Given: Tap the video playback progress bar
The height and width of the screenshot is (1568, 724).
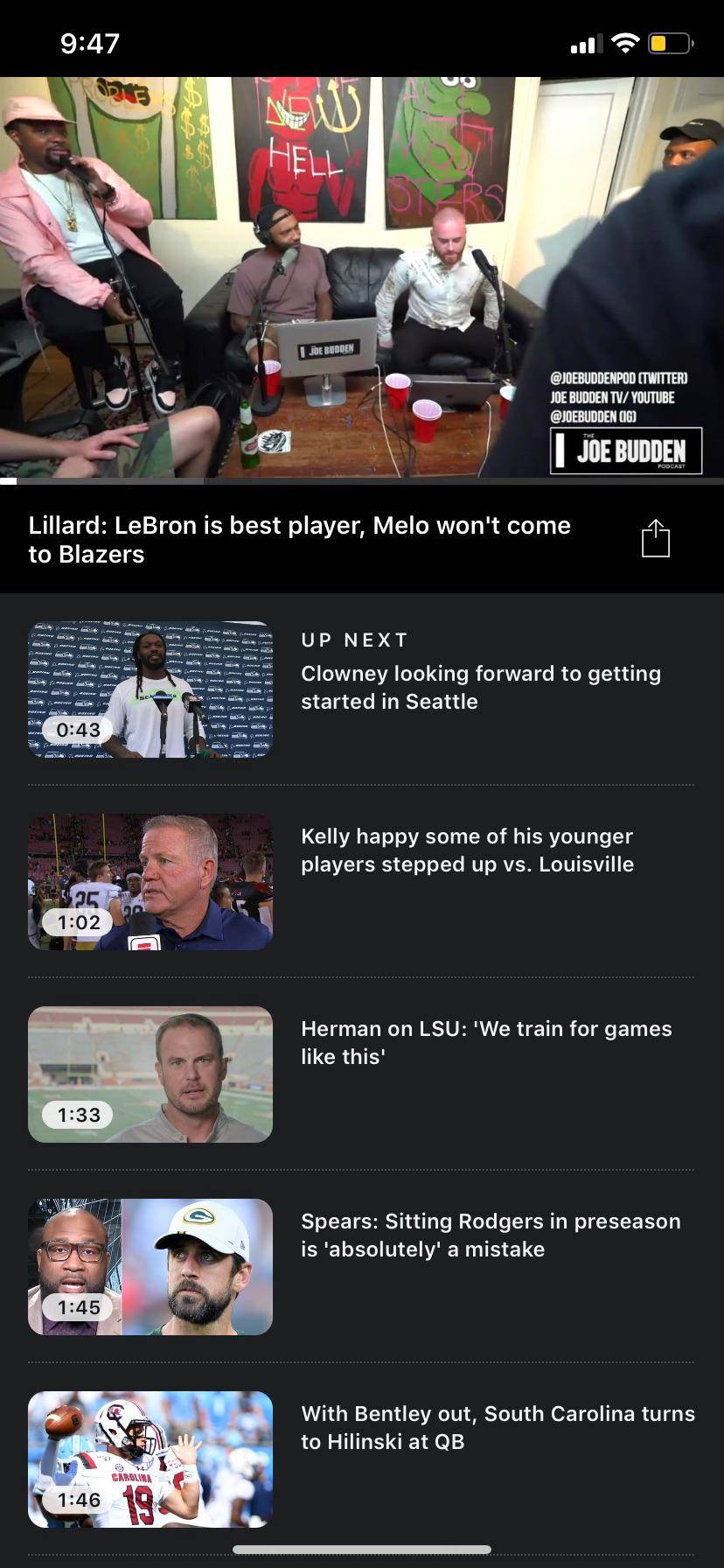Looking at the screenshot, I should click(362, 484).
